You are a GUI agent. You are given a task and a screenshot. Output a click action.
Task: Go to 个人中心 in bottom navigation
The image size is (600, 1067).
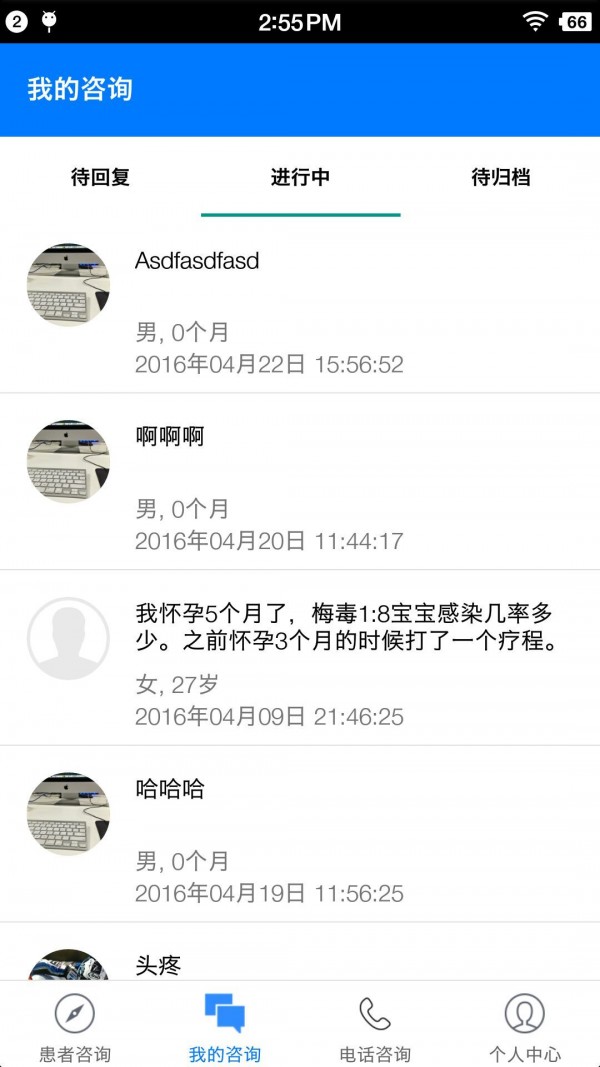pyautogui.click(x=525, y=1027)
